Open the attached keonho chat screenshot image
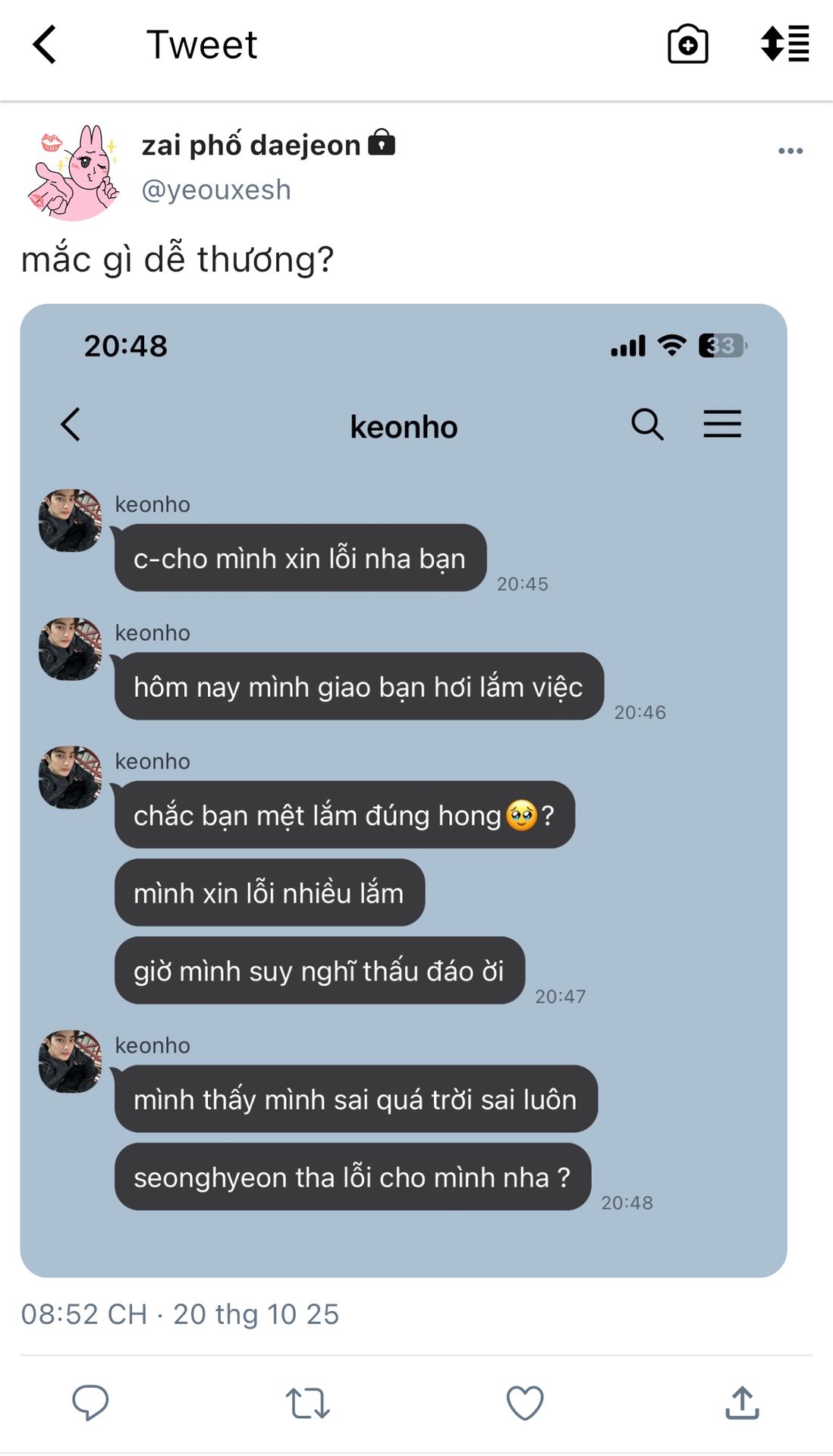The height and width of the screenshot is (1456, 833). tap(403, 789)
